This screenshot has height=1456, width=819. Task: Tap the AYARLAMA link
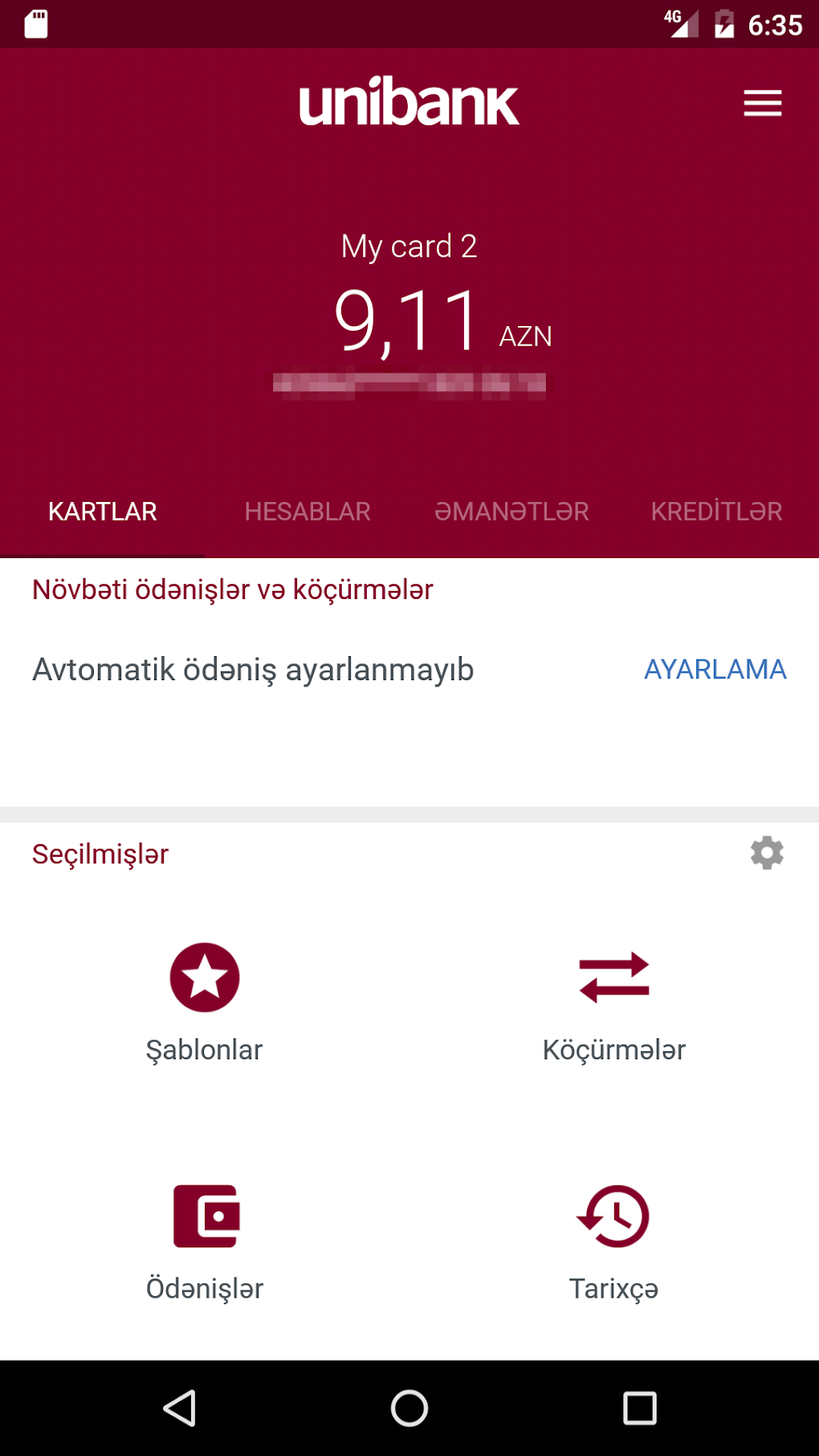pos(715,670)
